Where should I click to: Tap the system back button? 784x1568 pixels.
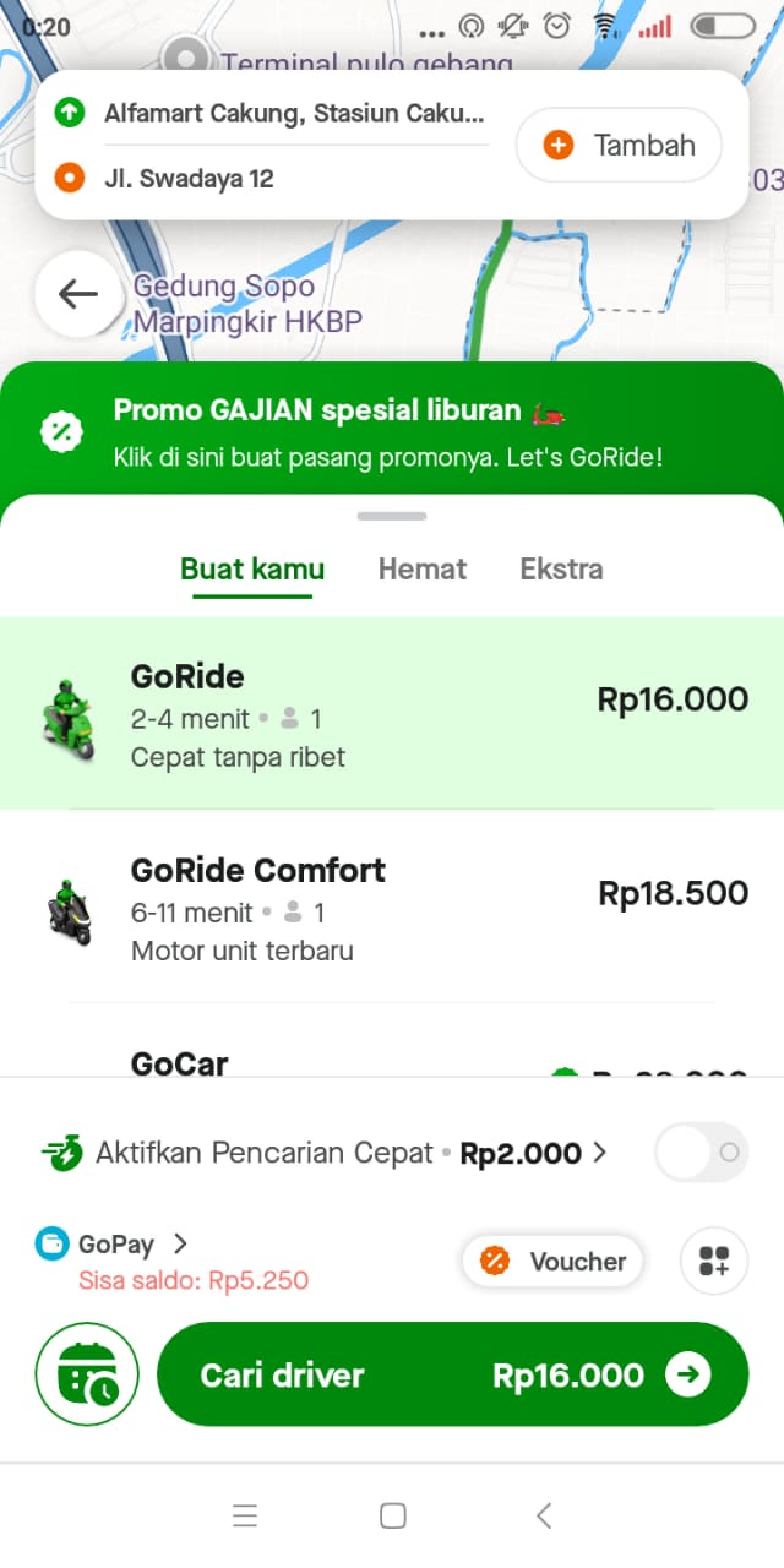click(544, 1517)
